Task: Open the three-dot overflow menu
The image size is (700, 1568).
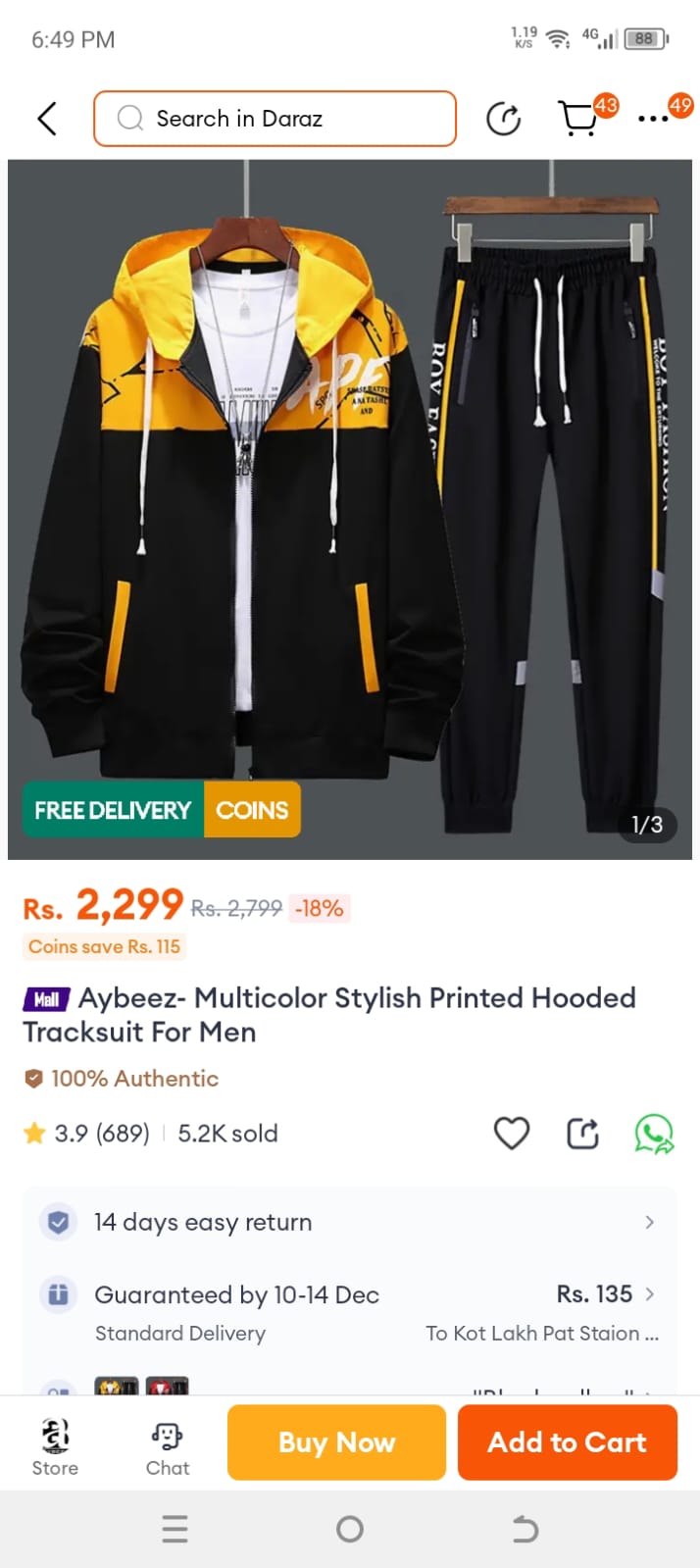Action: pyautogui.click(x=653, y=119)
